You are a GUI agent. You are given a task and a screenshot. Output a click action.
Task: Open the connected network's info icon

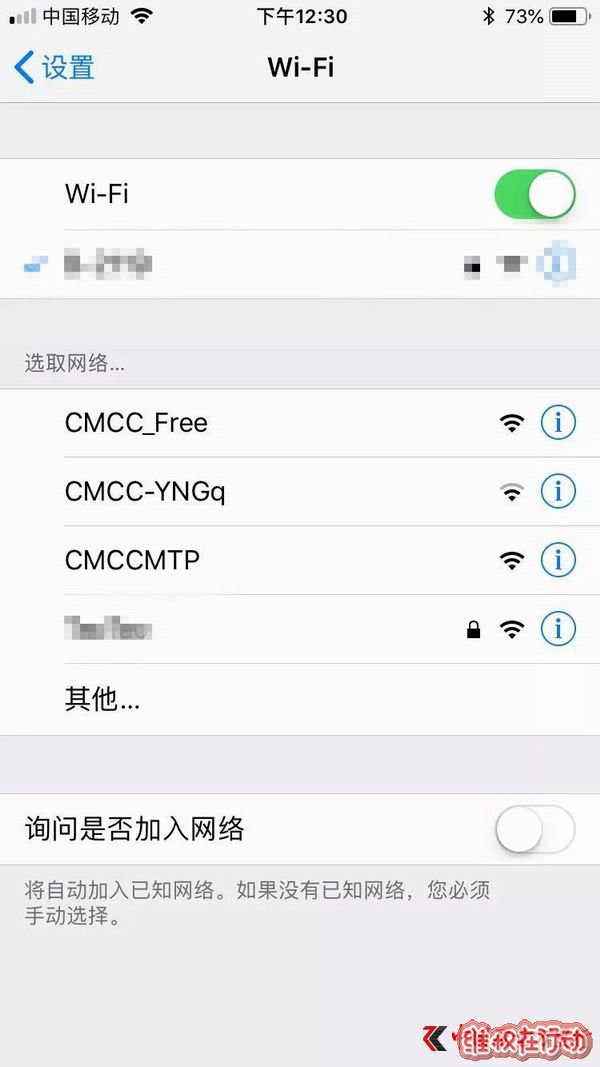pos(557,264)
